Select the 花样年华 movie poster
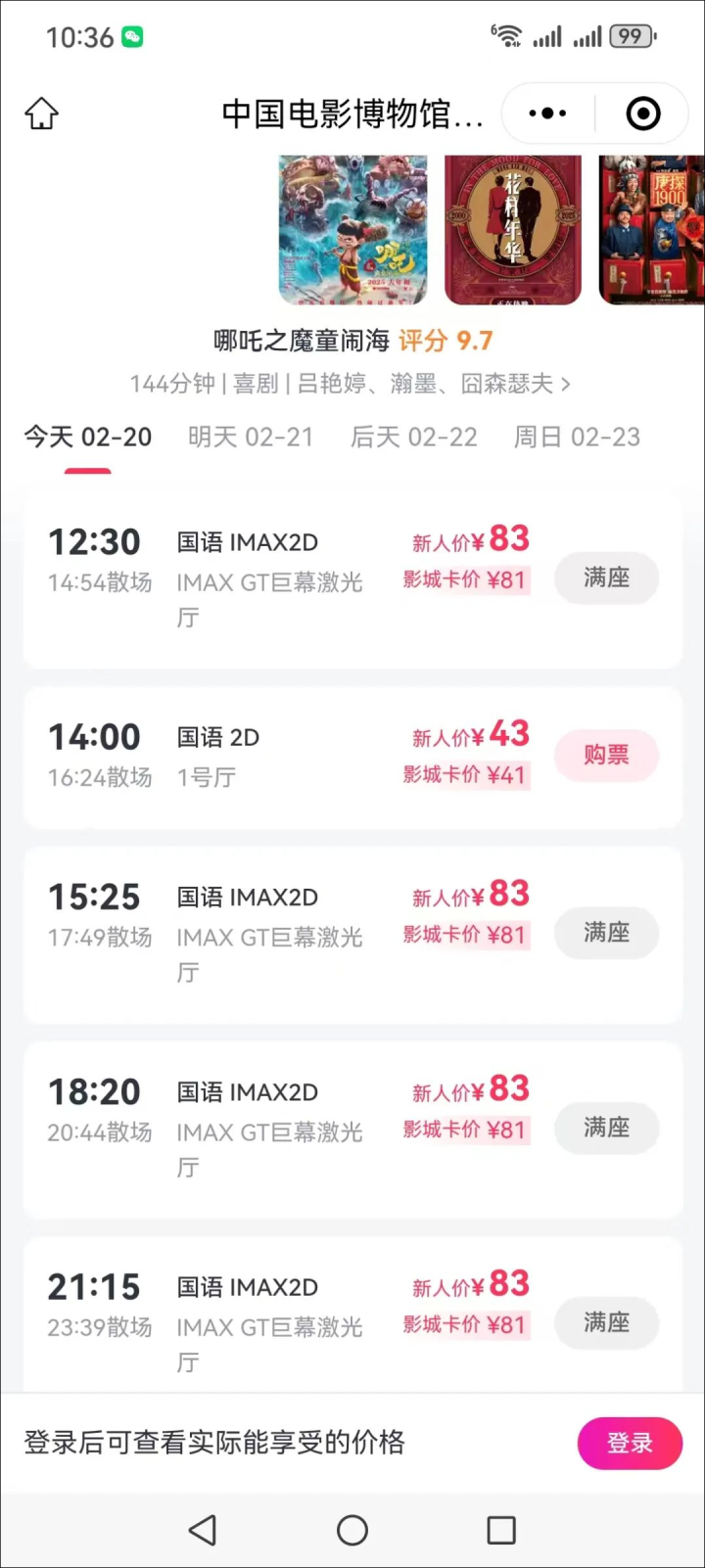This screenshot has width=705, height=1568. pyautogui.click(x=513, y=229)
